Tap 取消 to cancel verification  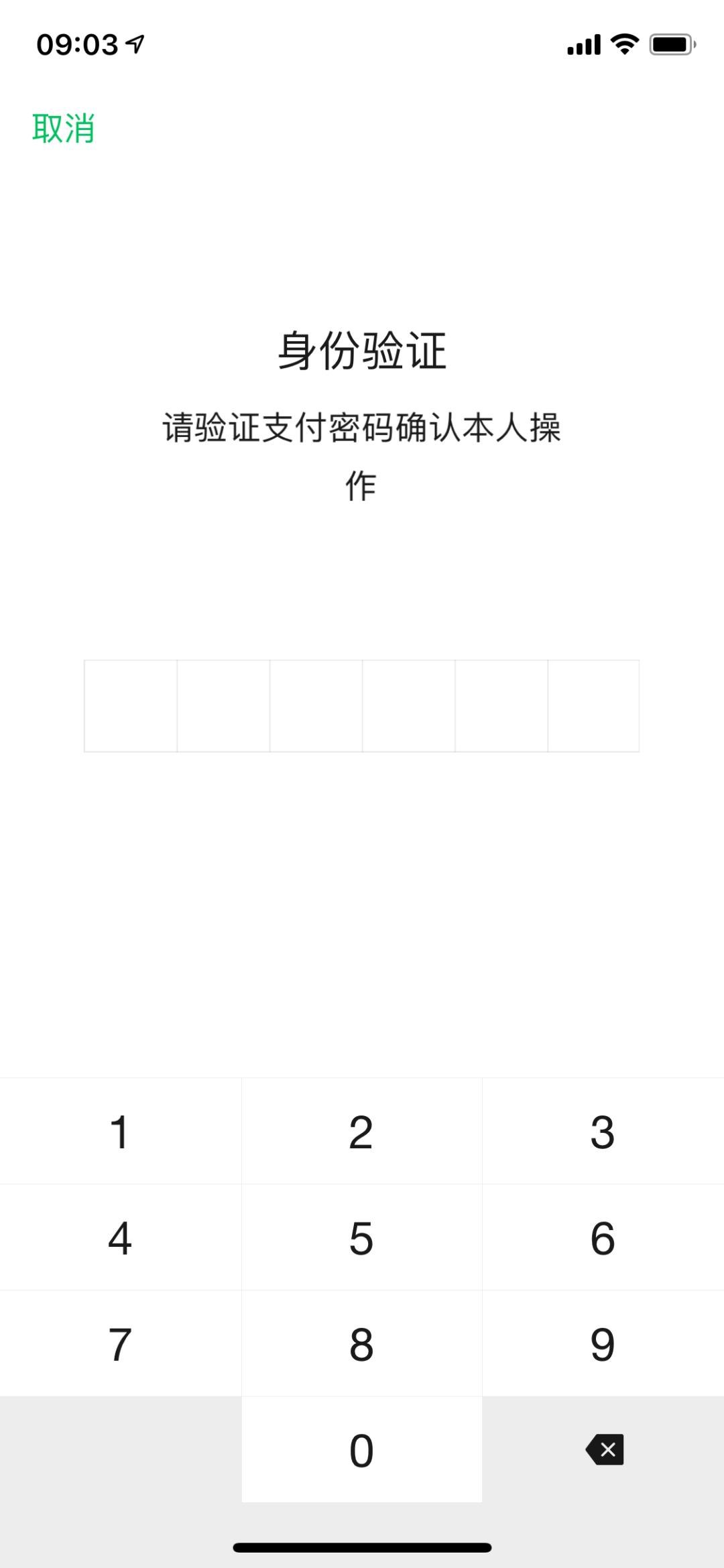click(63, 127)
